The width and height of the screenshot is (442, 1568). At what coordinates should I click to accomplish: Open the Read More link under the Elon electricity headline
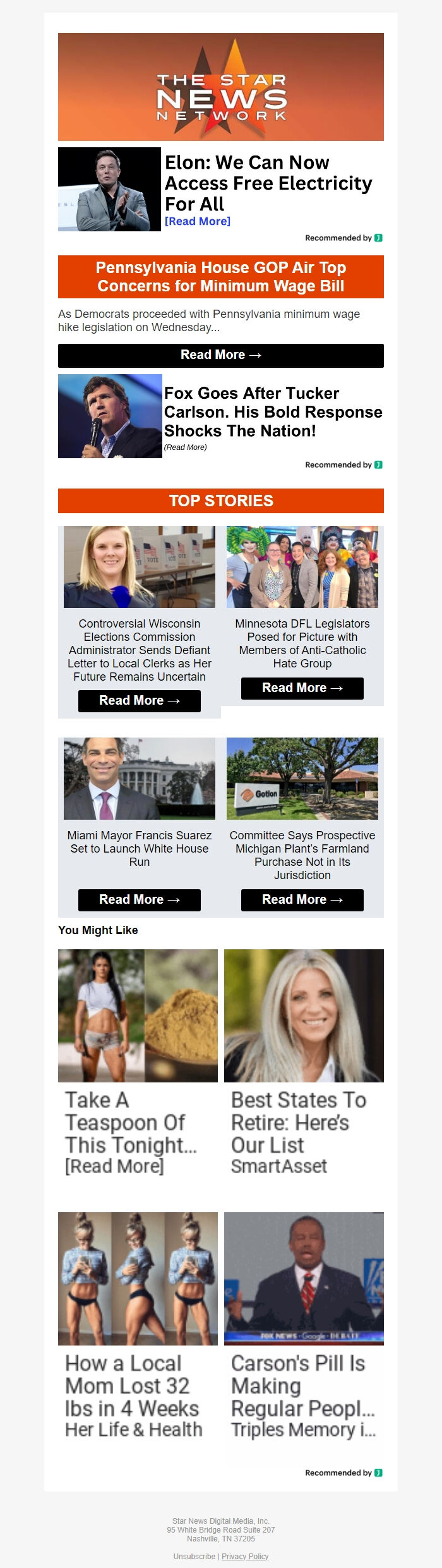point(197,221)
